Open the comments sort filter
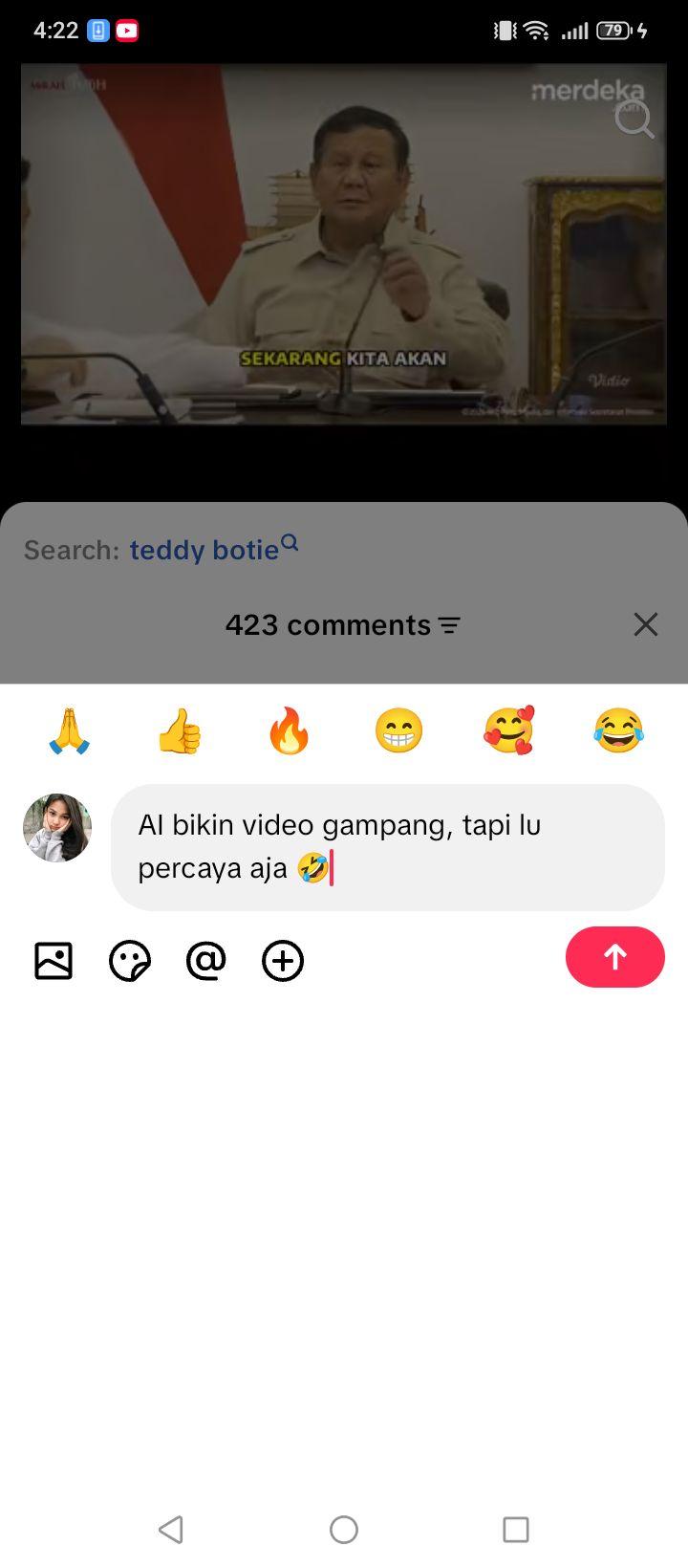The image size is (688, 1568). 449,625
